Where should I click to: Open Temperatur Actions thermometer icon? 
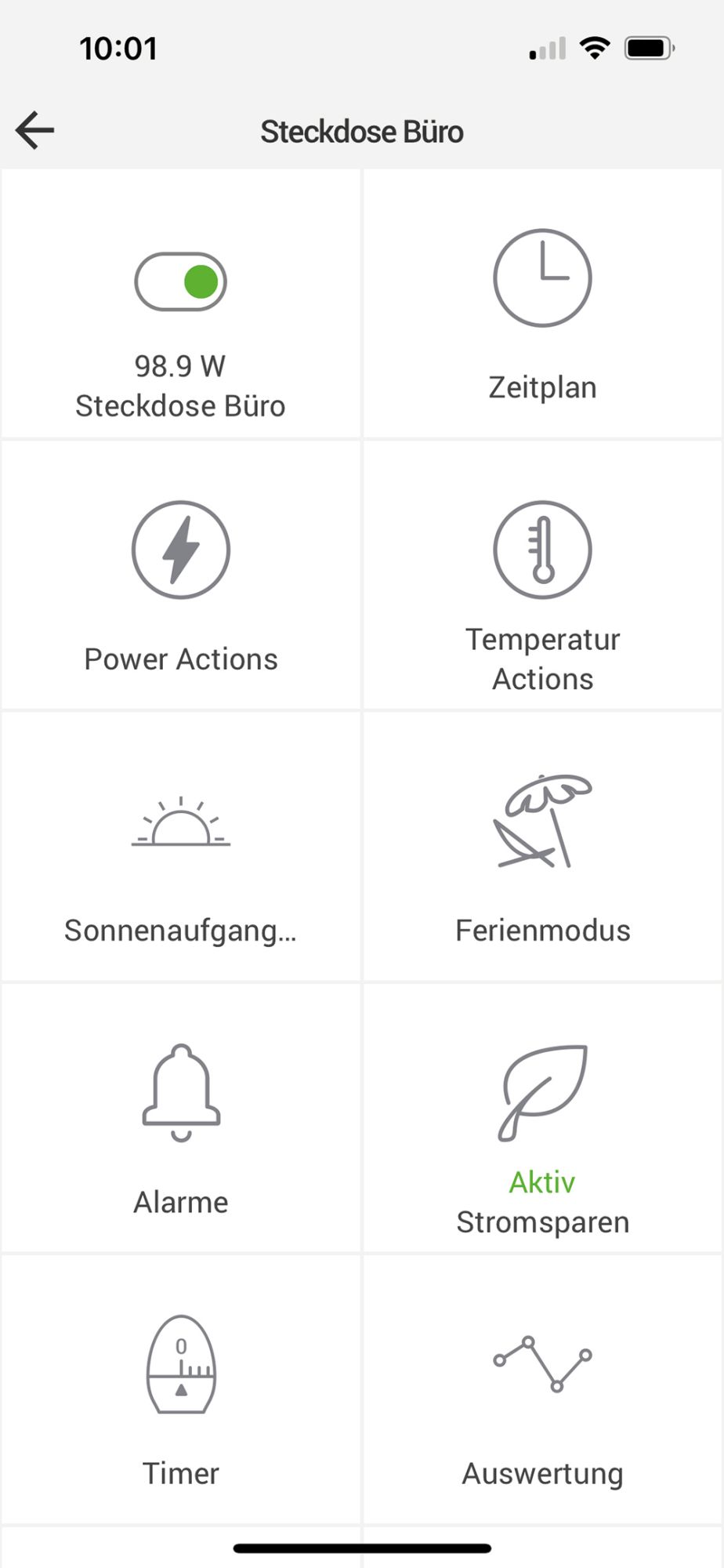coord(542,550)
